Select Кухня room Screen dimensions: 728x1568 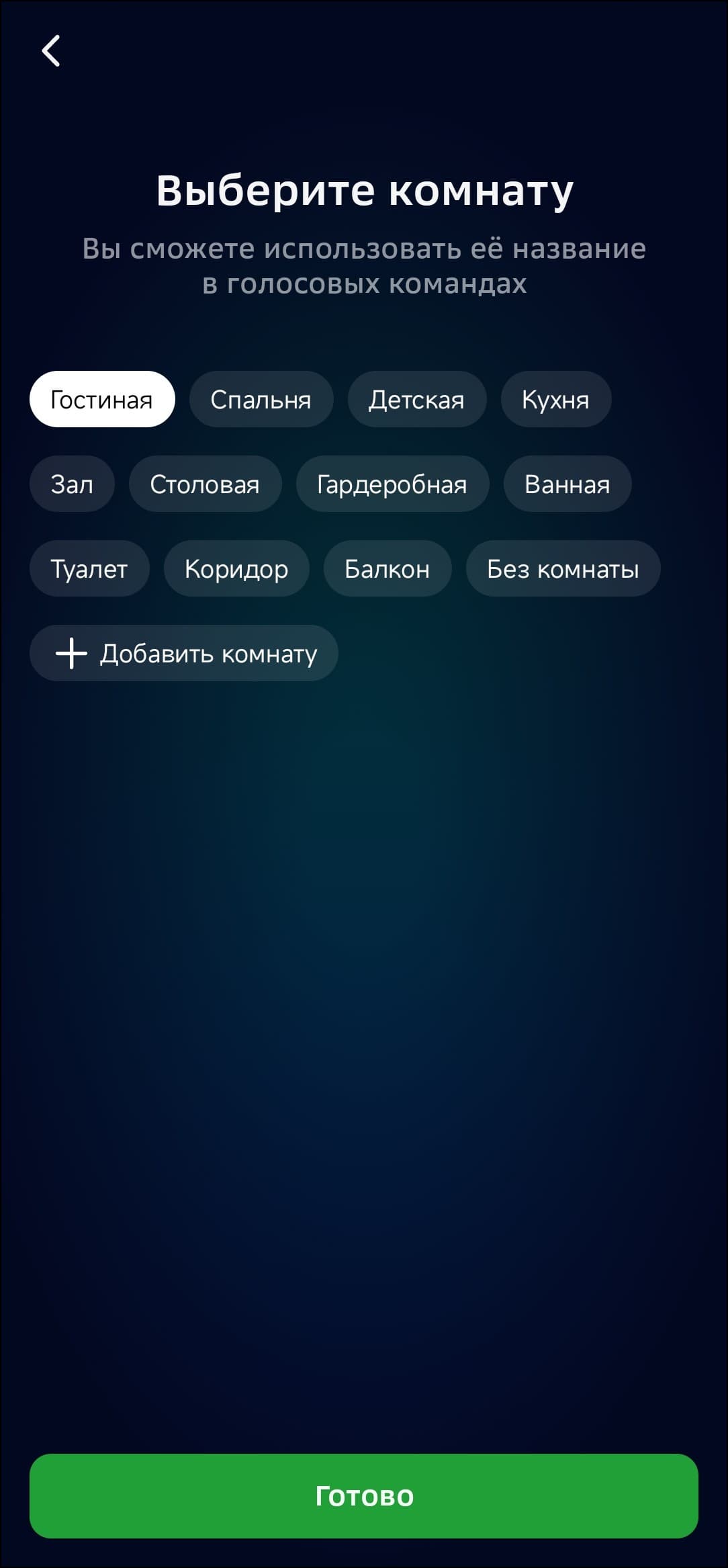pyautogui.click(x=555, y=400)
